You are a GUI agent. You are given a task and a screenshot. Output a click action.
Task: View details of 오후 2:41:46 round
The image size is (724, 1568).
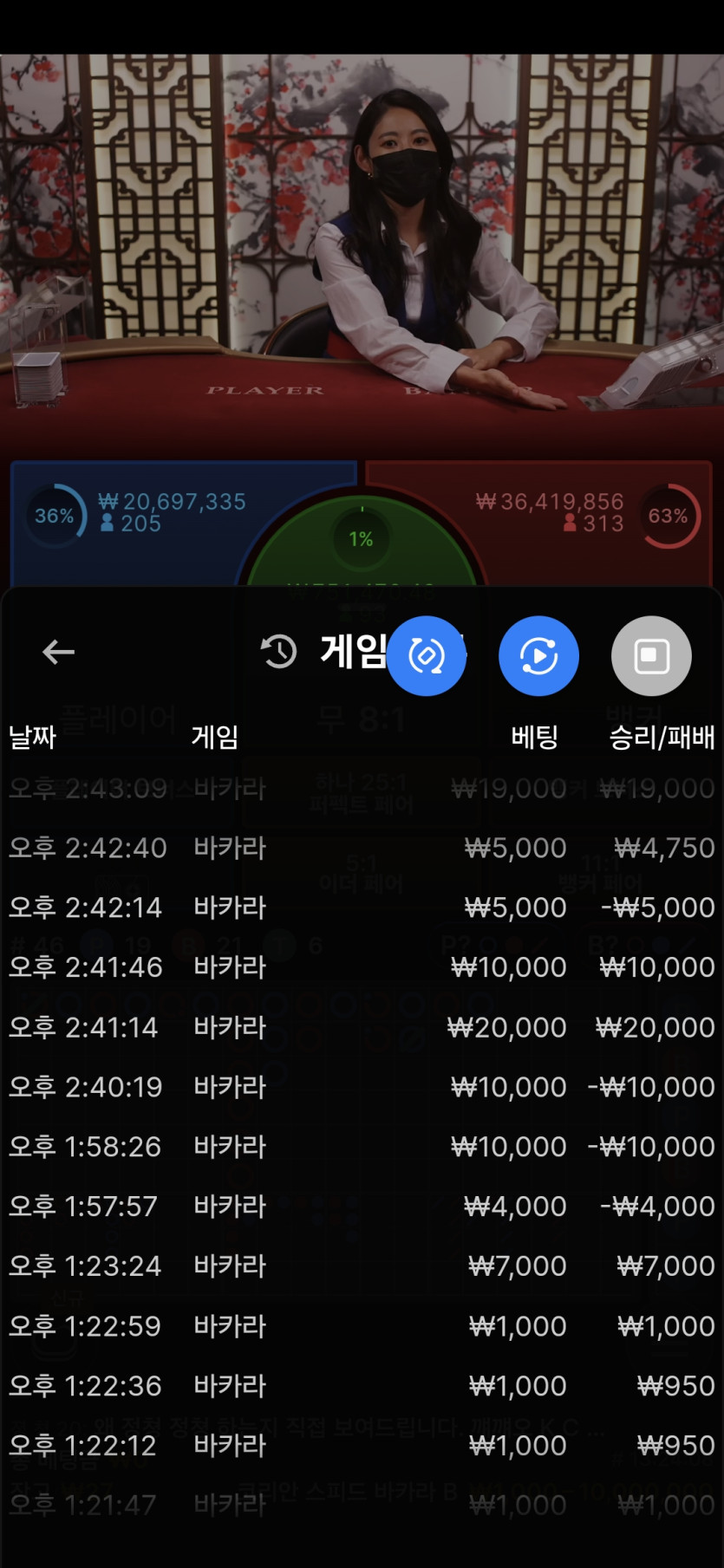pyautogui.click(x=361, y=967)
